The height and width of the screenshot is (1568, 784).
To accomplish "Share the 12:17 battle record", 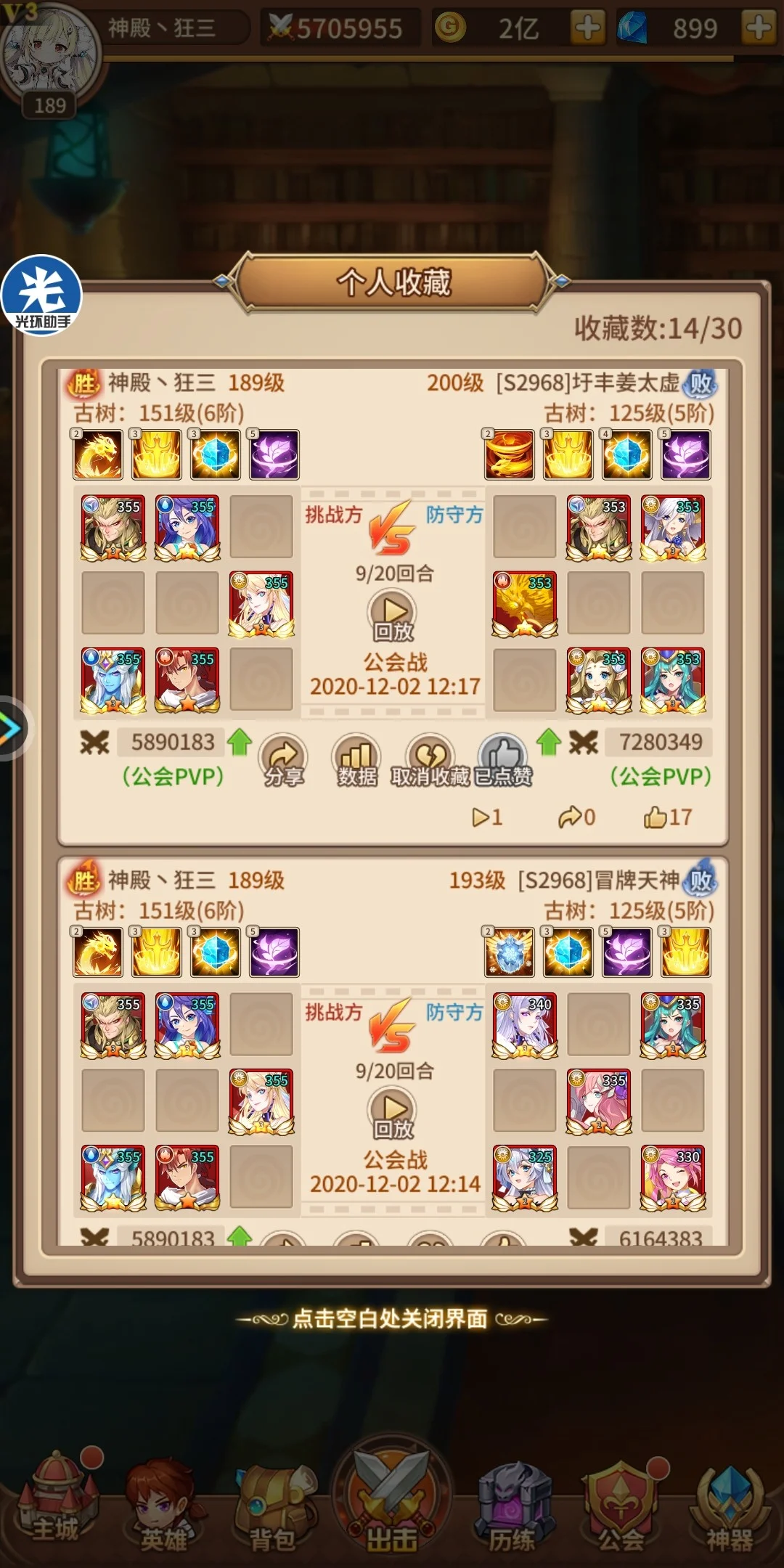I will coord(284,761).
